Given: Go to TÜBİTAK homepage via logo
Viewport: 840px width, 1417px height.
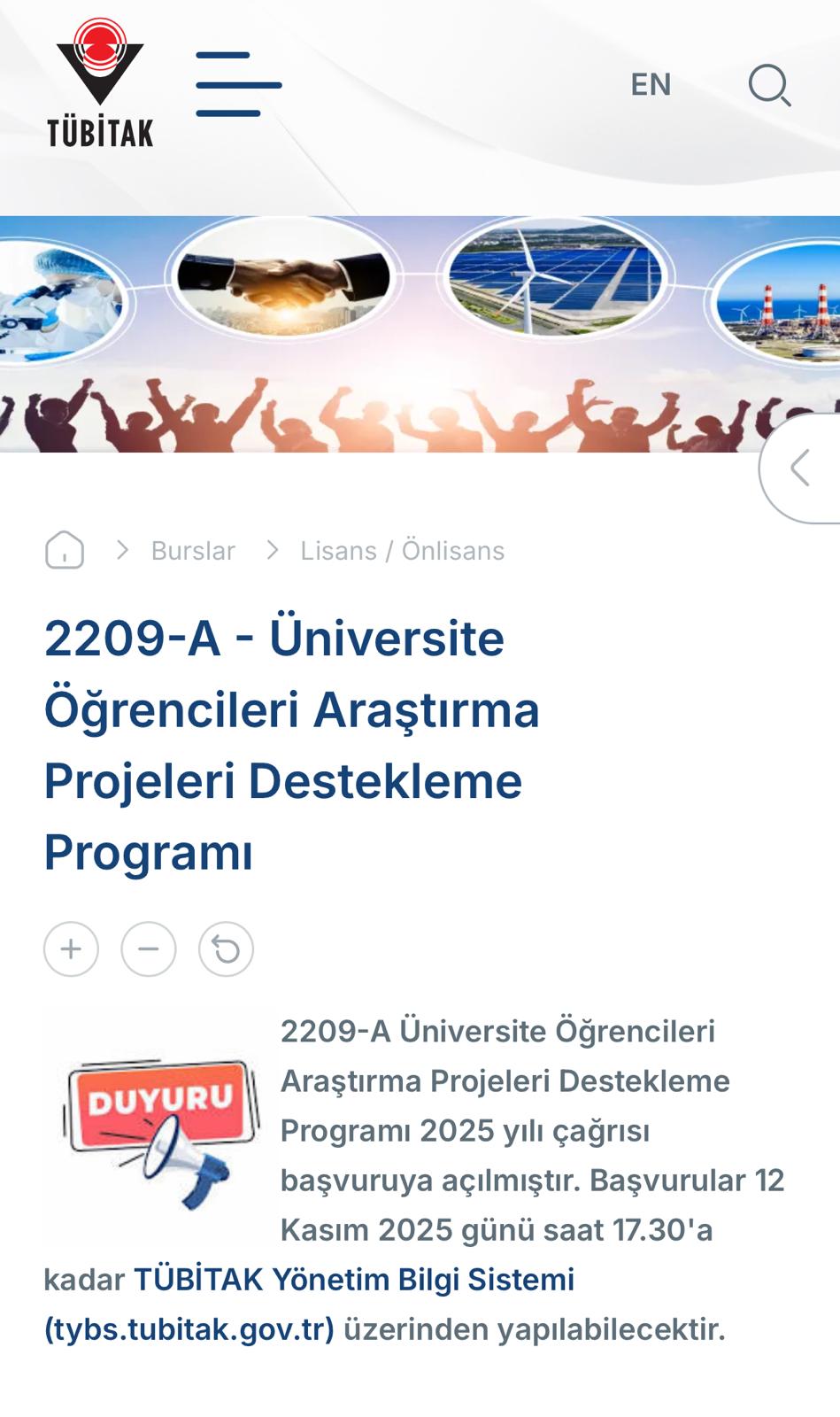Looking at the screenshot, I should pyautogui.click(x=99, y=83).
